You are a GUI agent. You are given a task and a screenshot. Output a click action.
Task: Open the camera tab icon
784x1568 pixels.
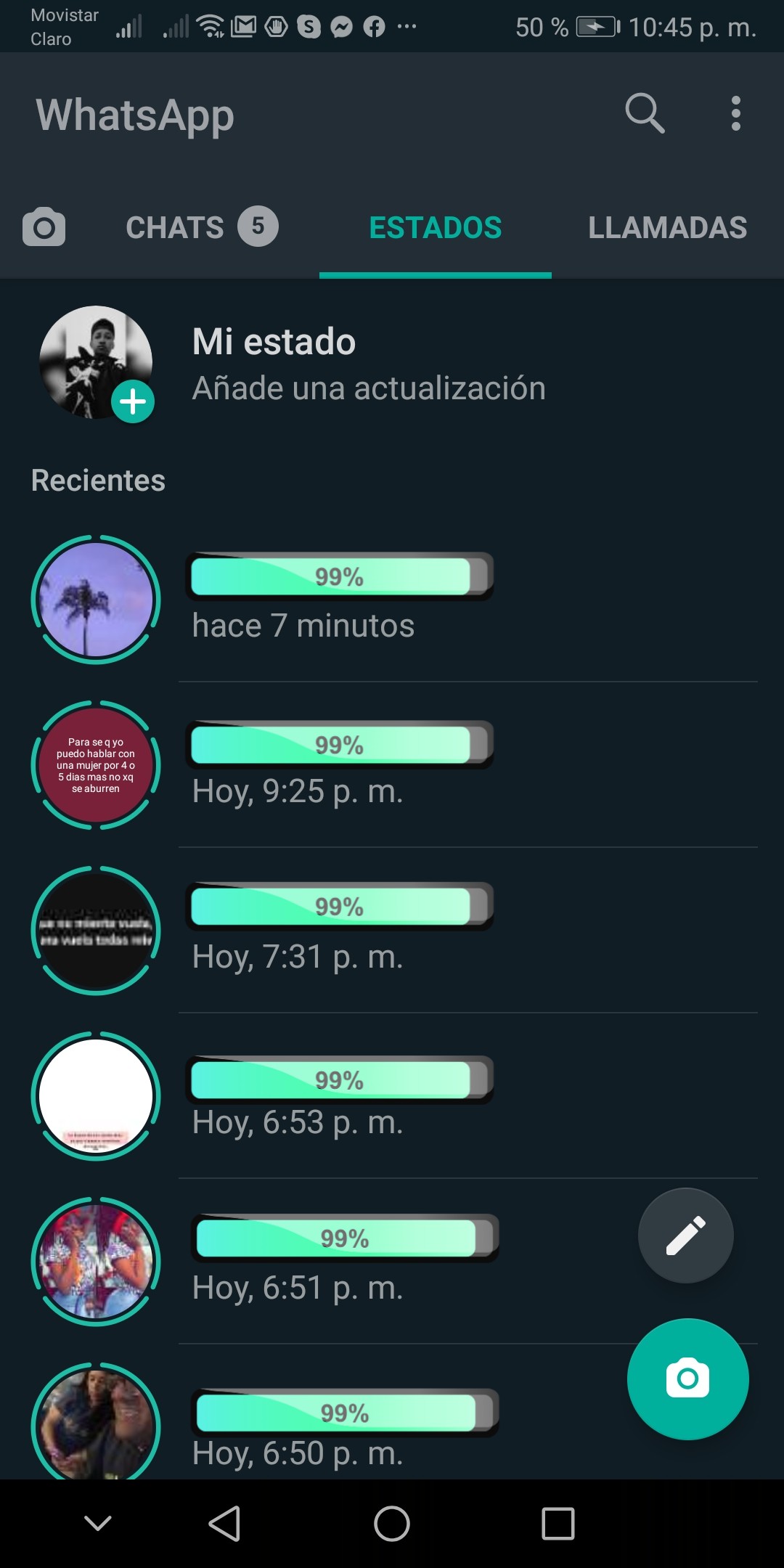(44, 227)
